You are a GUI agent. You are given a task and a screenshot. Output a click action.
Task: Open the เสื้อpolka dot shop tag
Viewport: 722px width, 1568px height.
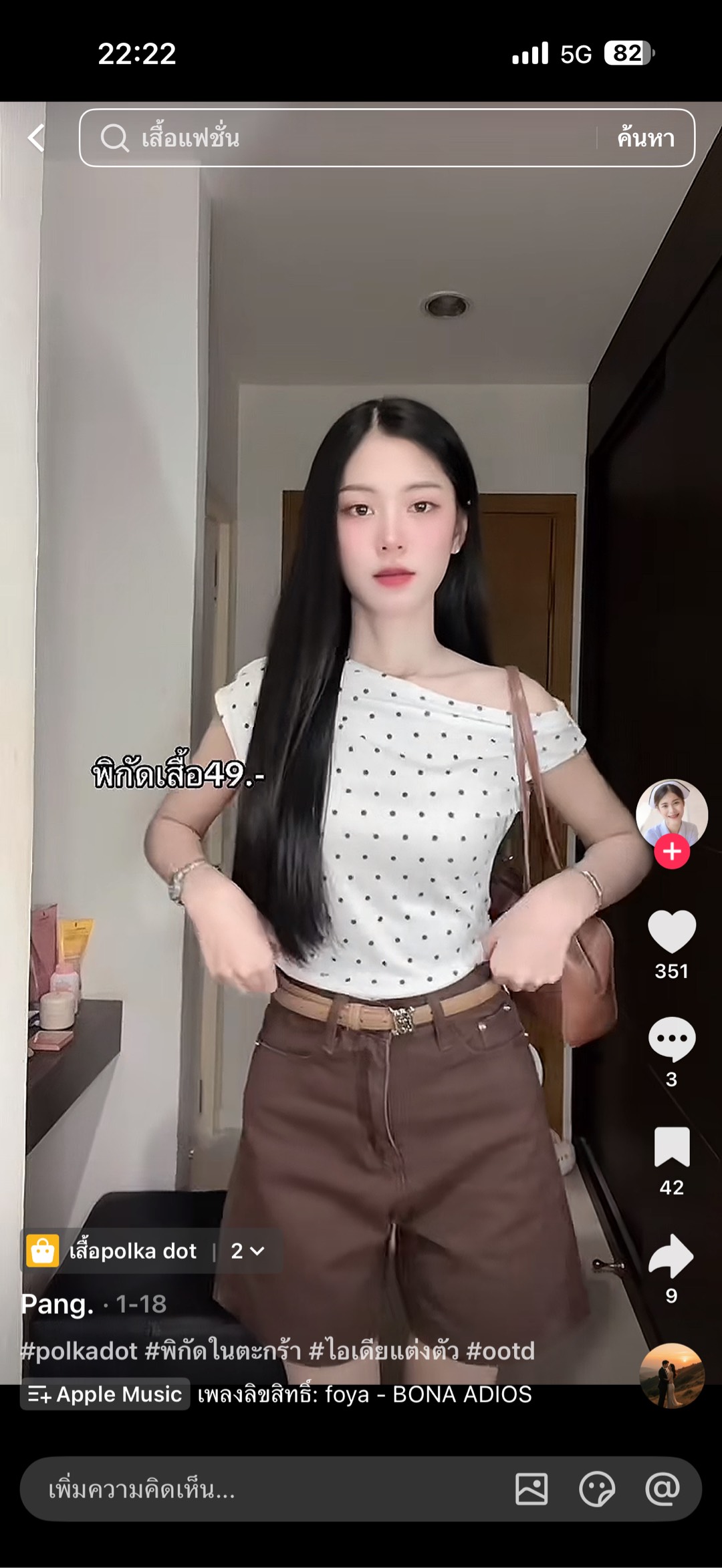click(134, 1251)
